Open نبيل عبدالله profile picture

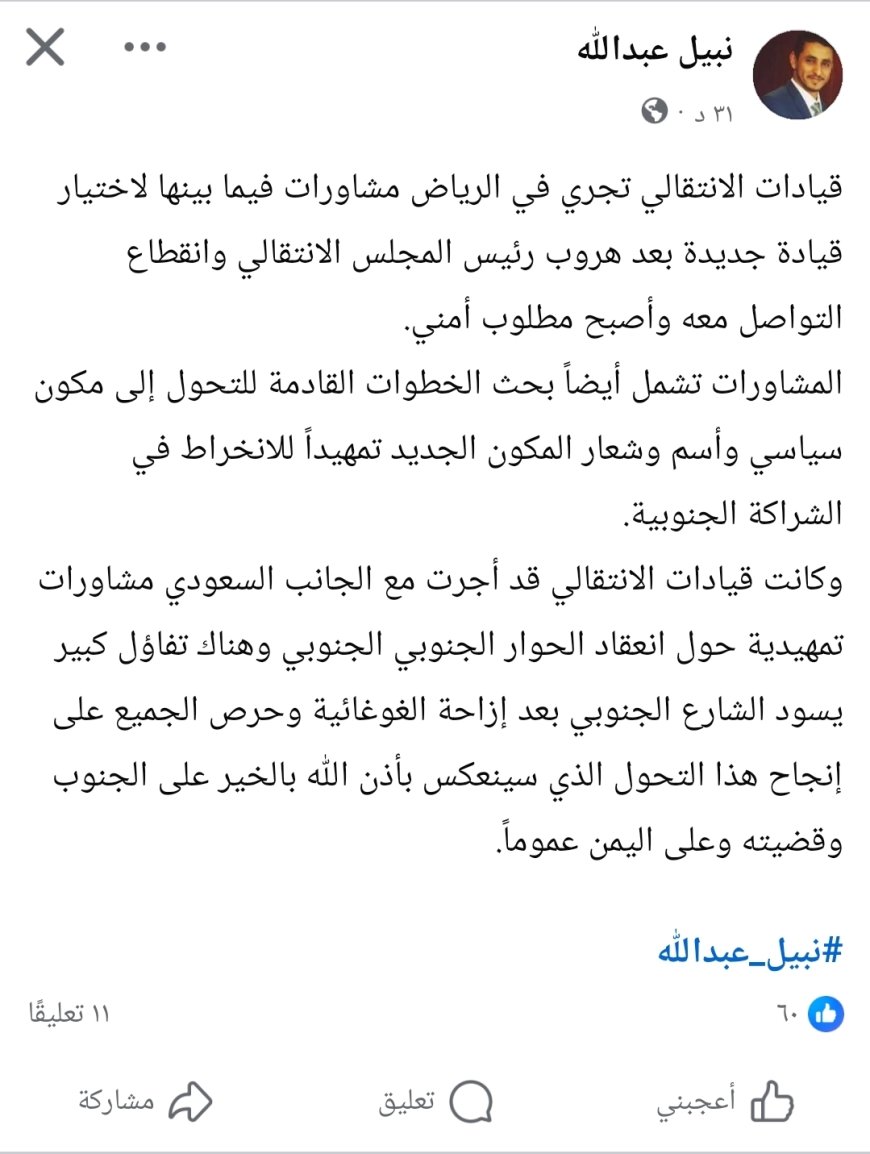797,75
